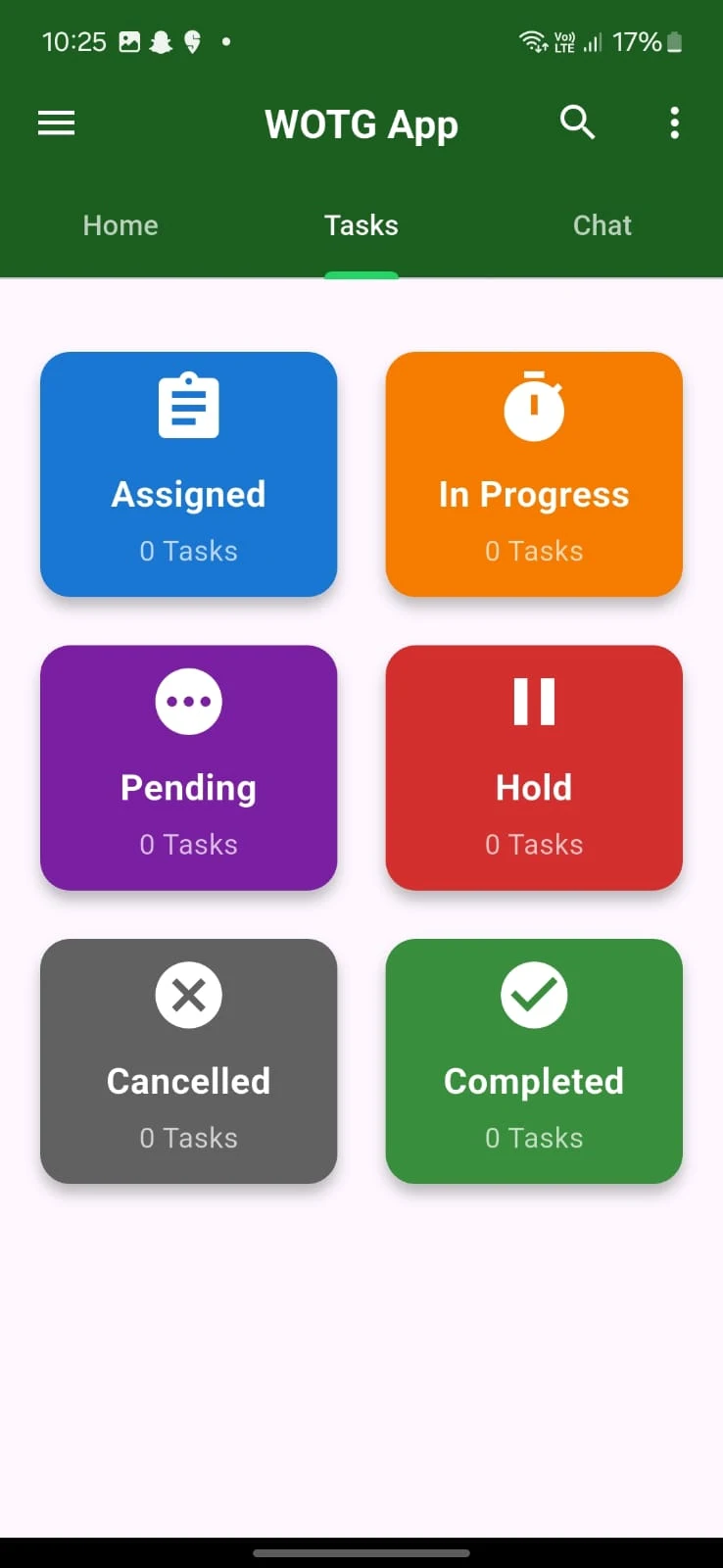Tap the battery indicator showing 17%

tap(647, 41)
